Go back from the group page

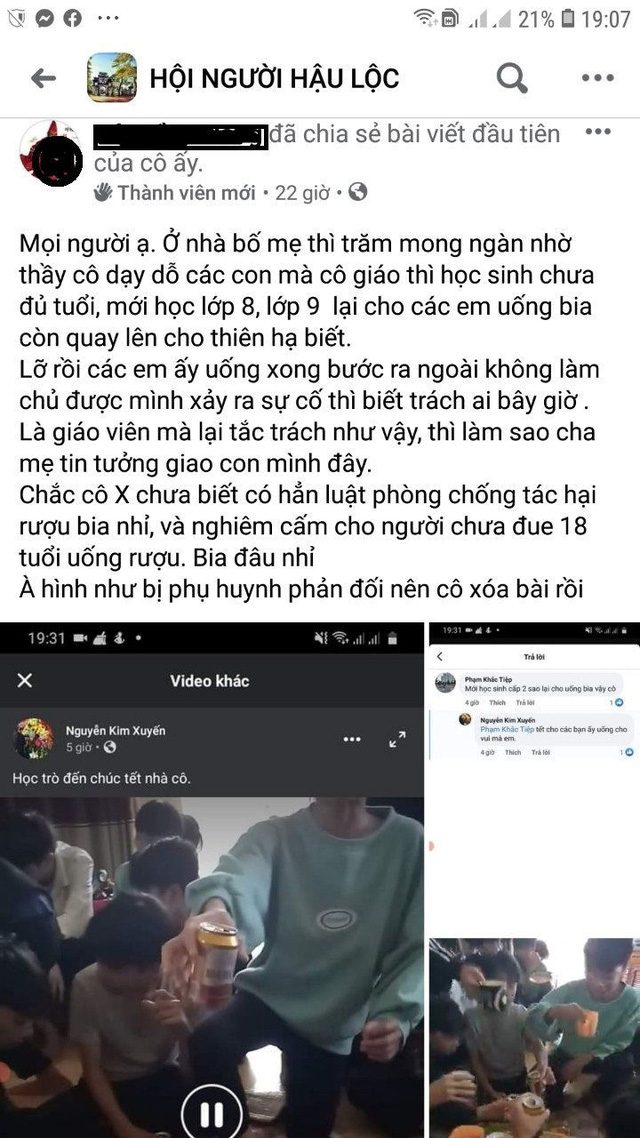(x=43, y=78)
